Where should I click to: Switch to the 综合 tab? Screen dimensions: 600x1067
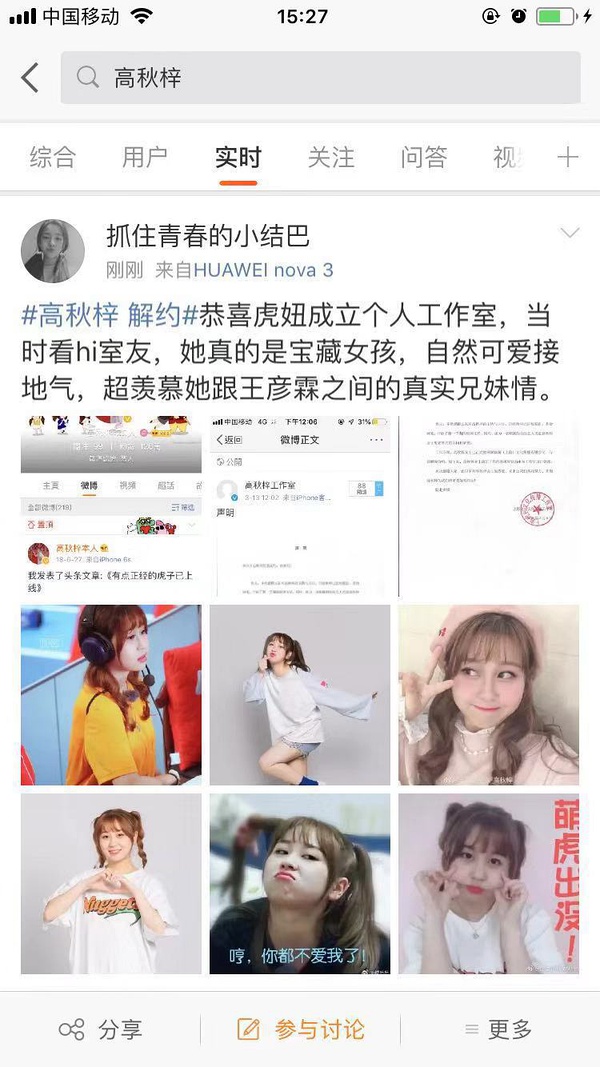click(52, 157)
